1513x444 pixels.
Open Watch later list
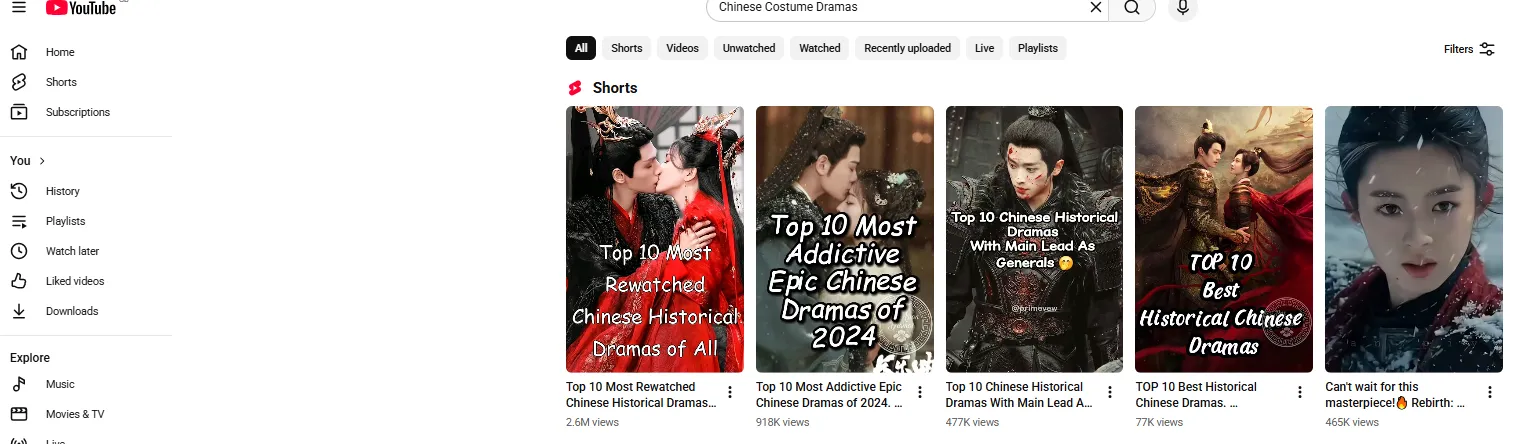pyautogui.click(x=72, y=251)
